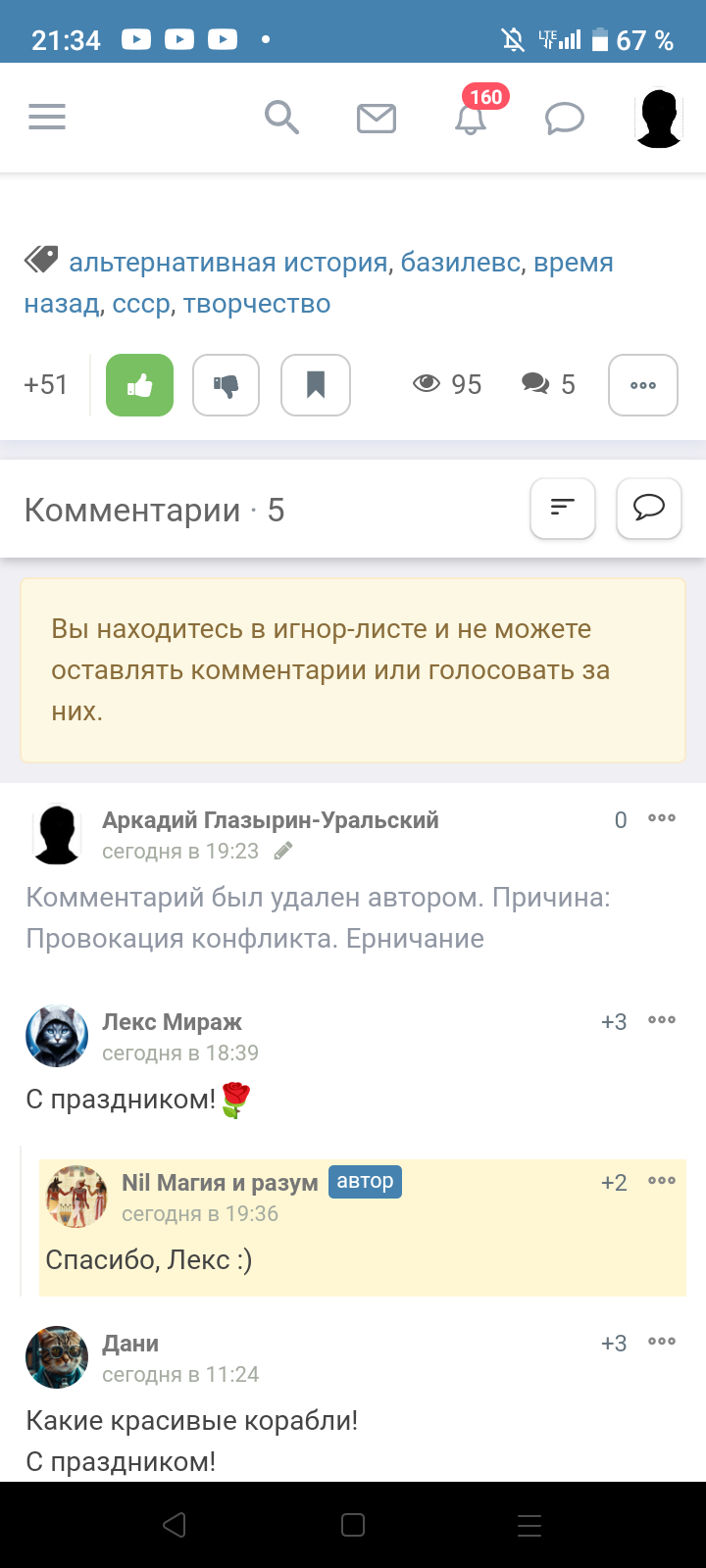Open the chat bubble in header

[x=564, y=119]
